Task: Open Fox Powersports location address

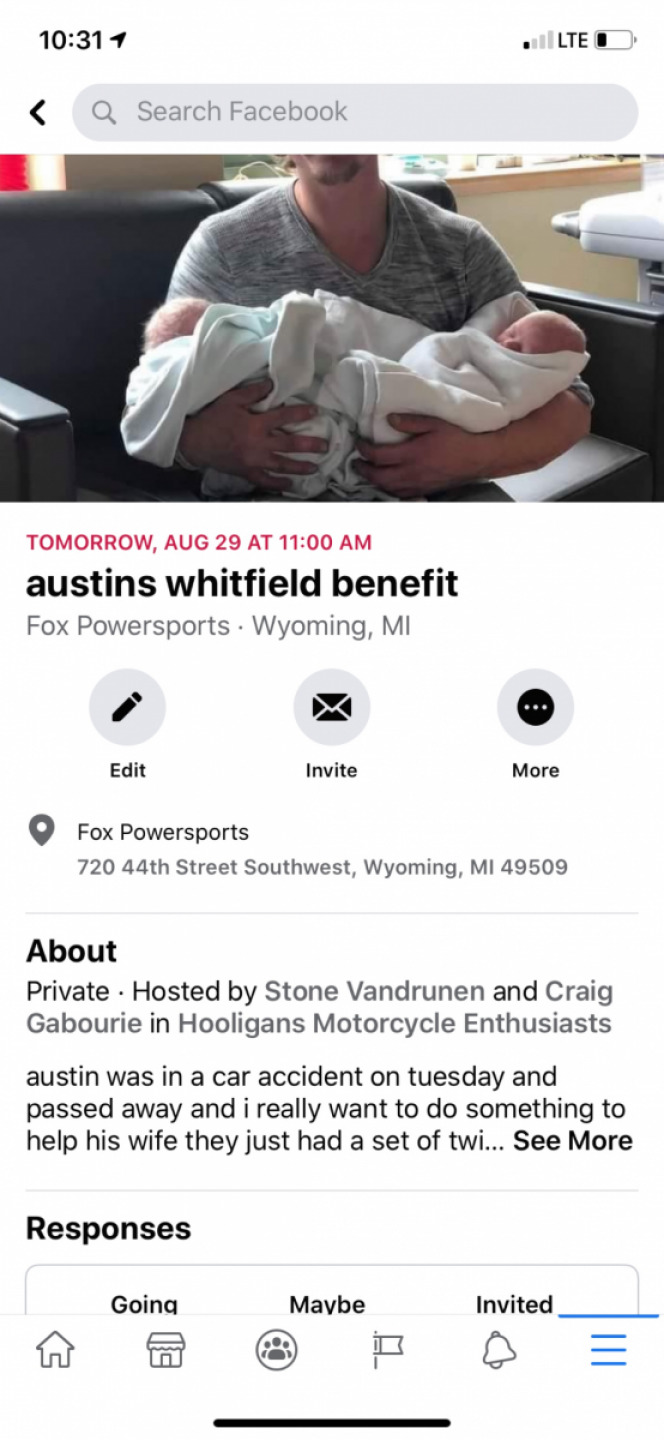Action: tap(322, 848)
